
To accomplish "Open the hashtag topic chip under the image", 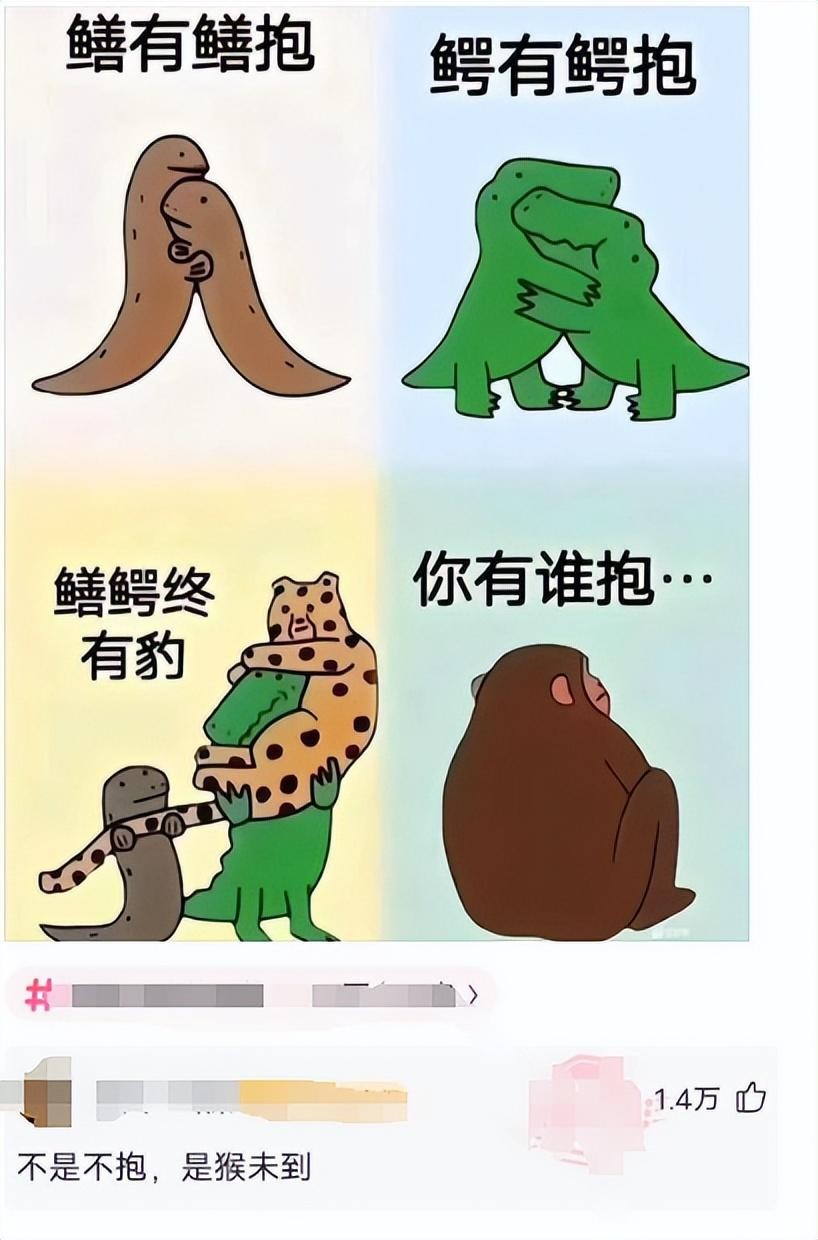I will tap(249, 995).
